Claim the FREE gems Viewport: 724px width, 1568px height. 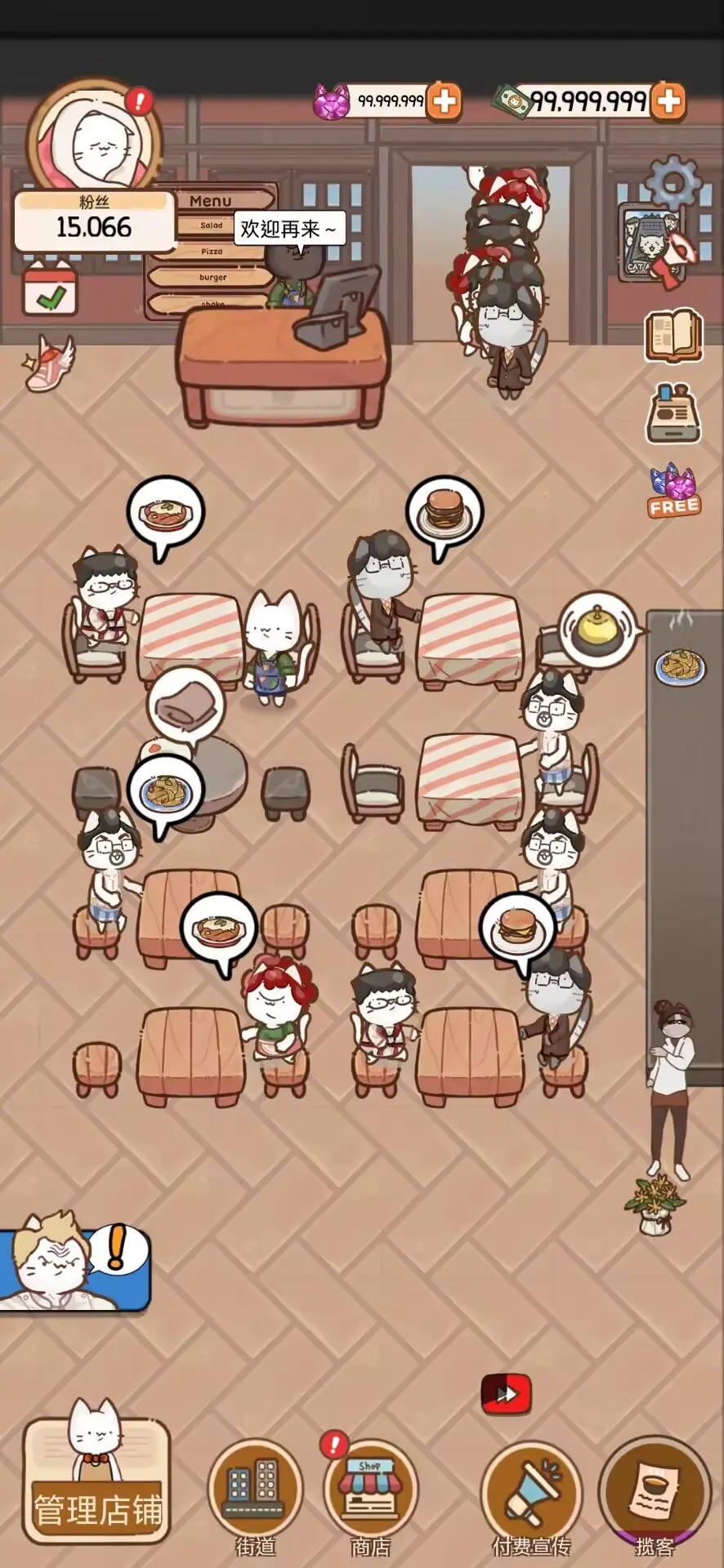pos(673,492)
